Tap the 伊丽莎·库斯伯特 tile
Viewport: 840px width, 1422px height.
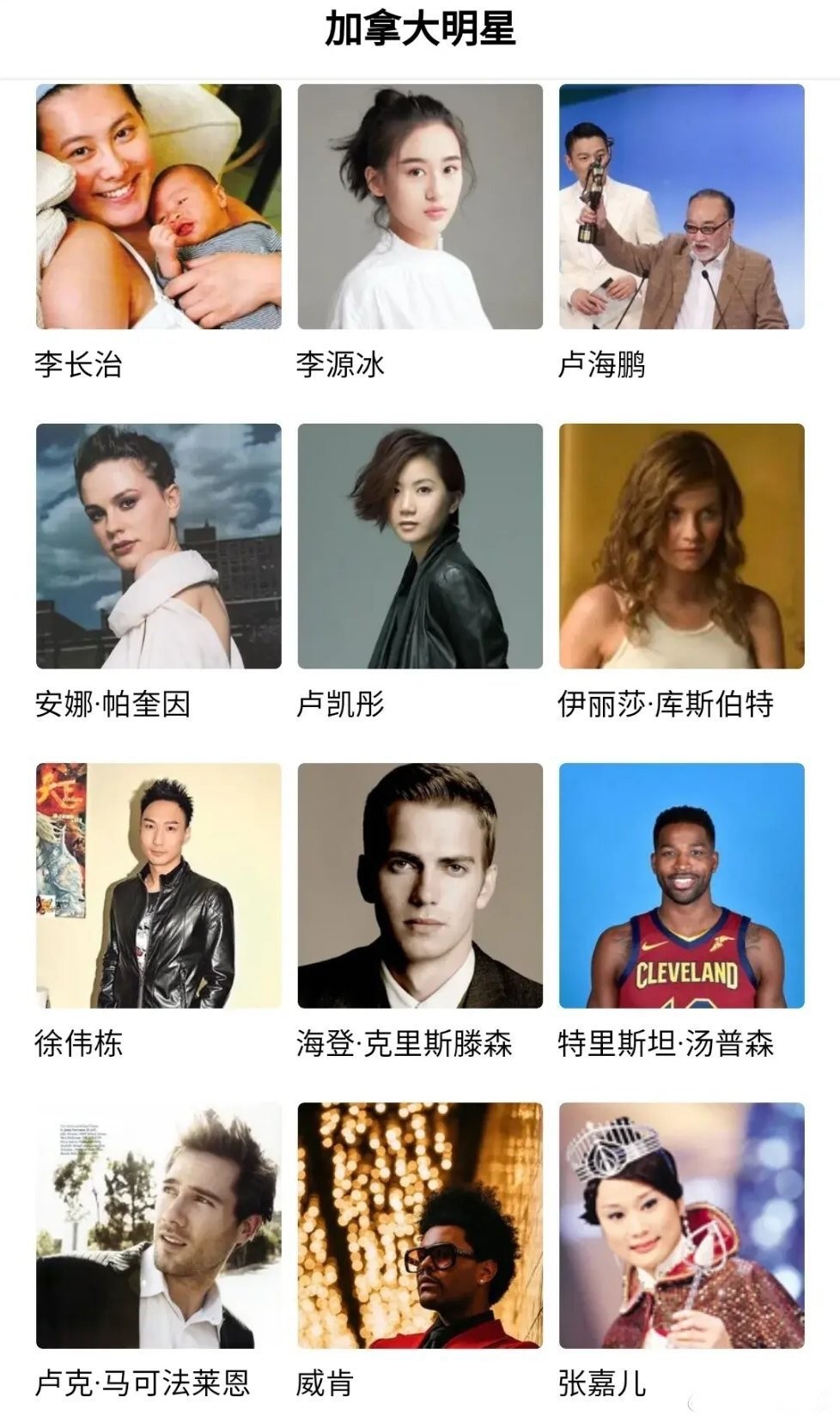(x=681, y=546)
